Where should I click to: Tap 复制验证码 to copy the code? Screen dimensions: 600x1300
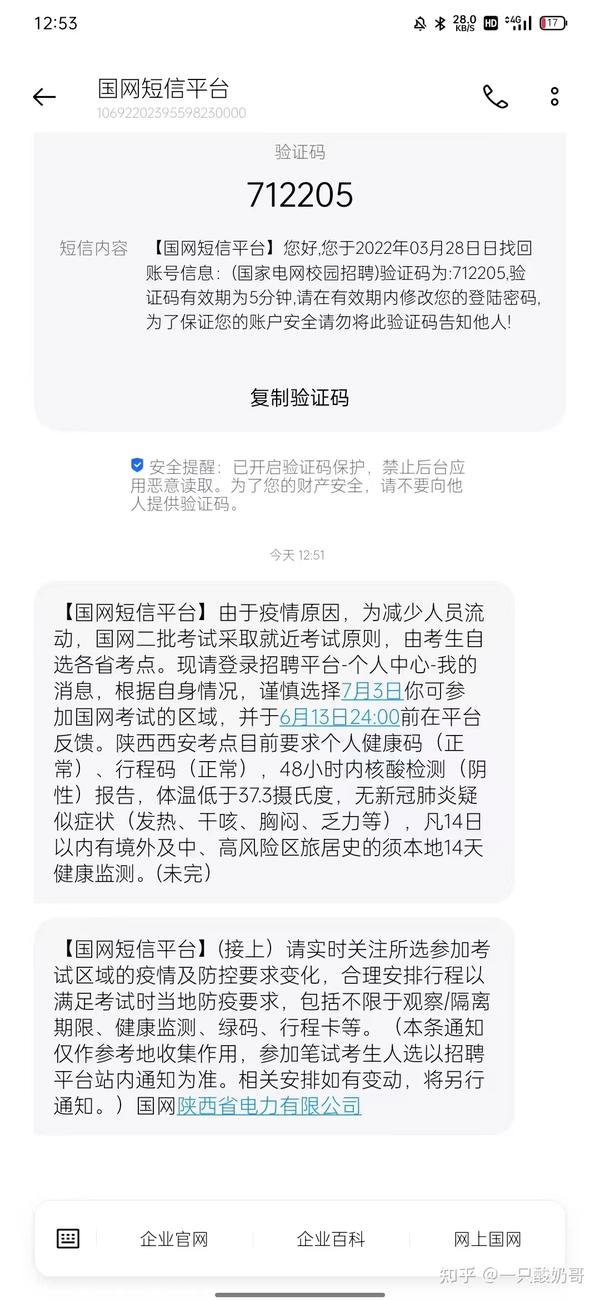click(299, 397)
